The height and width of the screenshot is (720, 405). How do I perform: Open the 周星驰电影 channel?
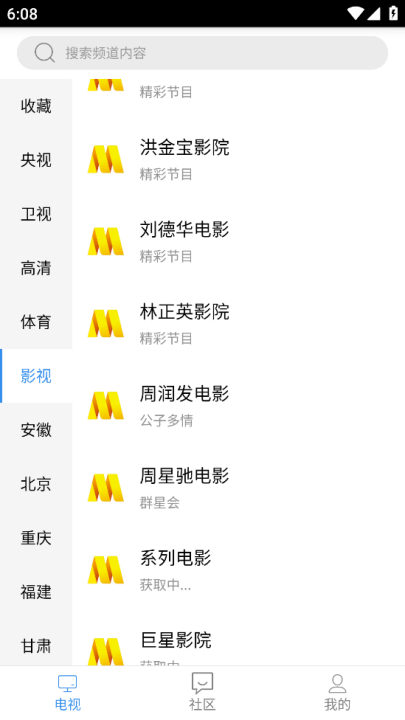[x=238, y=488]
